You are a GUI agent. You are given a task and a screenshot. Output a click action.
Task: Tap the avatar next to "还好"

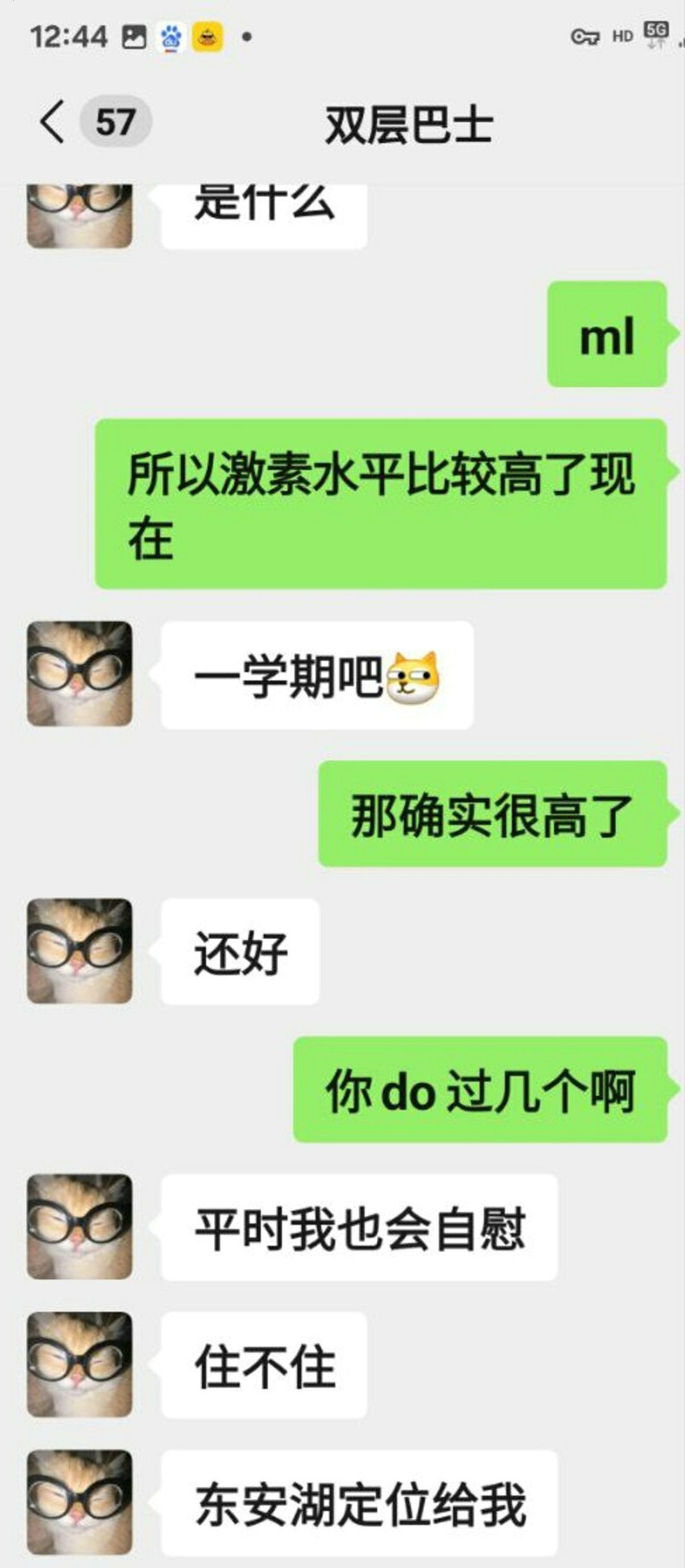click(79, 951)
